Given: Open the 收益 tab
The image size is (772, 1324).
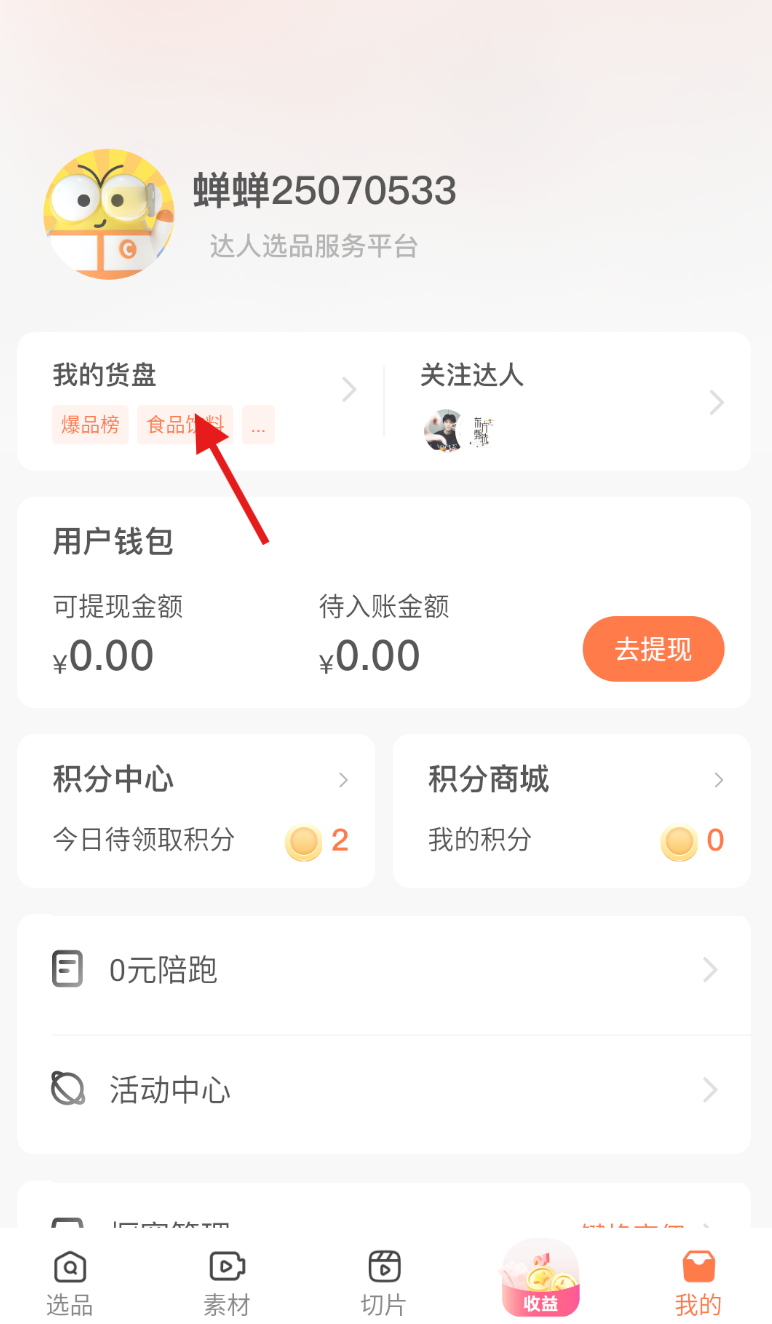Looking at the screenshot, I should 540,1280.
